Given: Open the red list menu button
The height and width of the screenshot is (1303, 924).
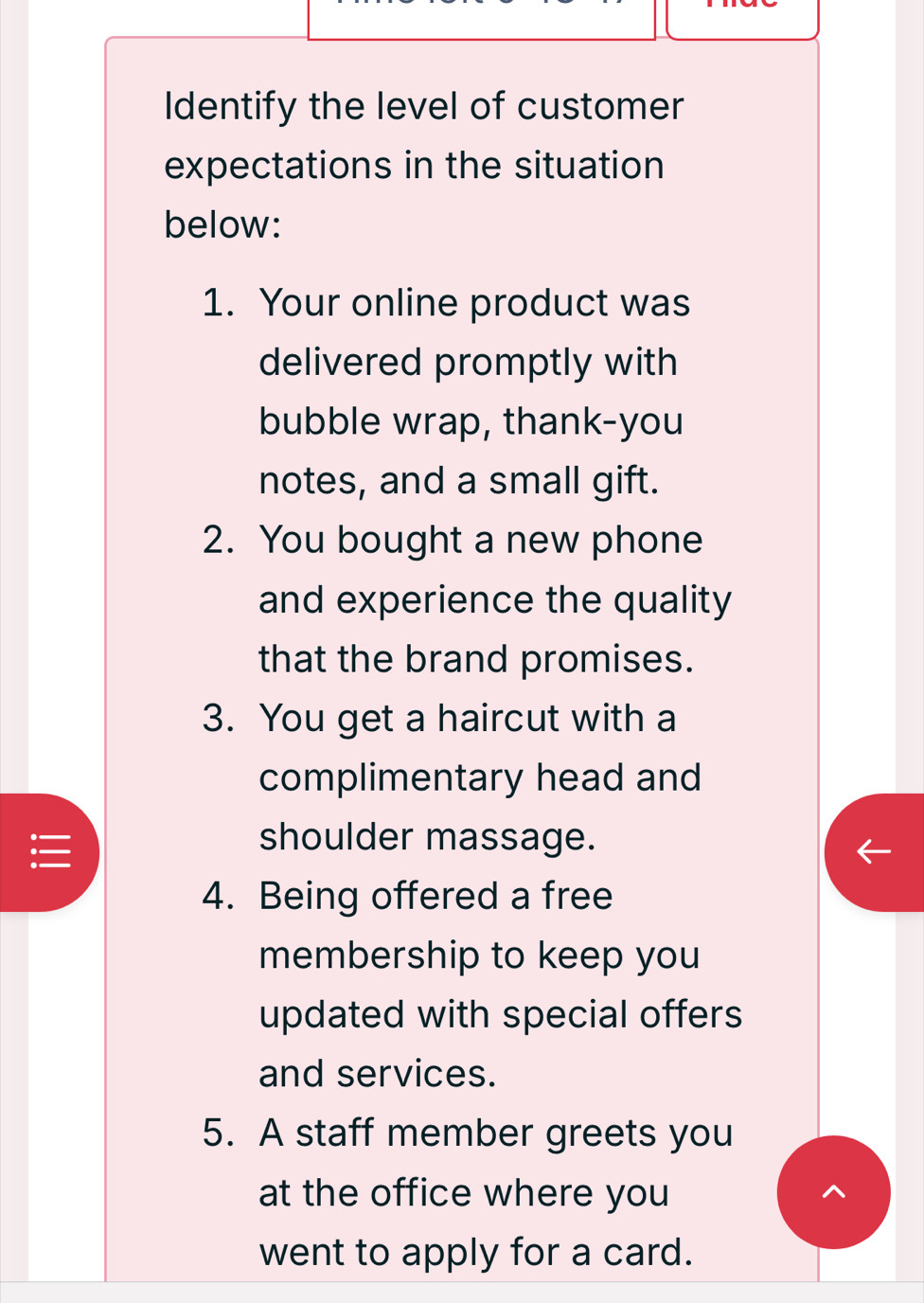Looking at the screenshot, I should 49,851.
